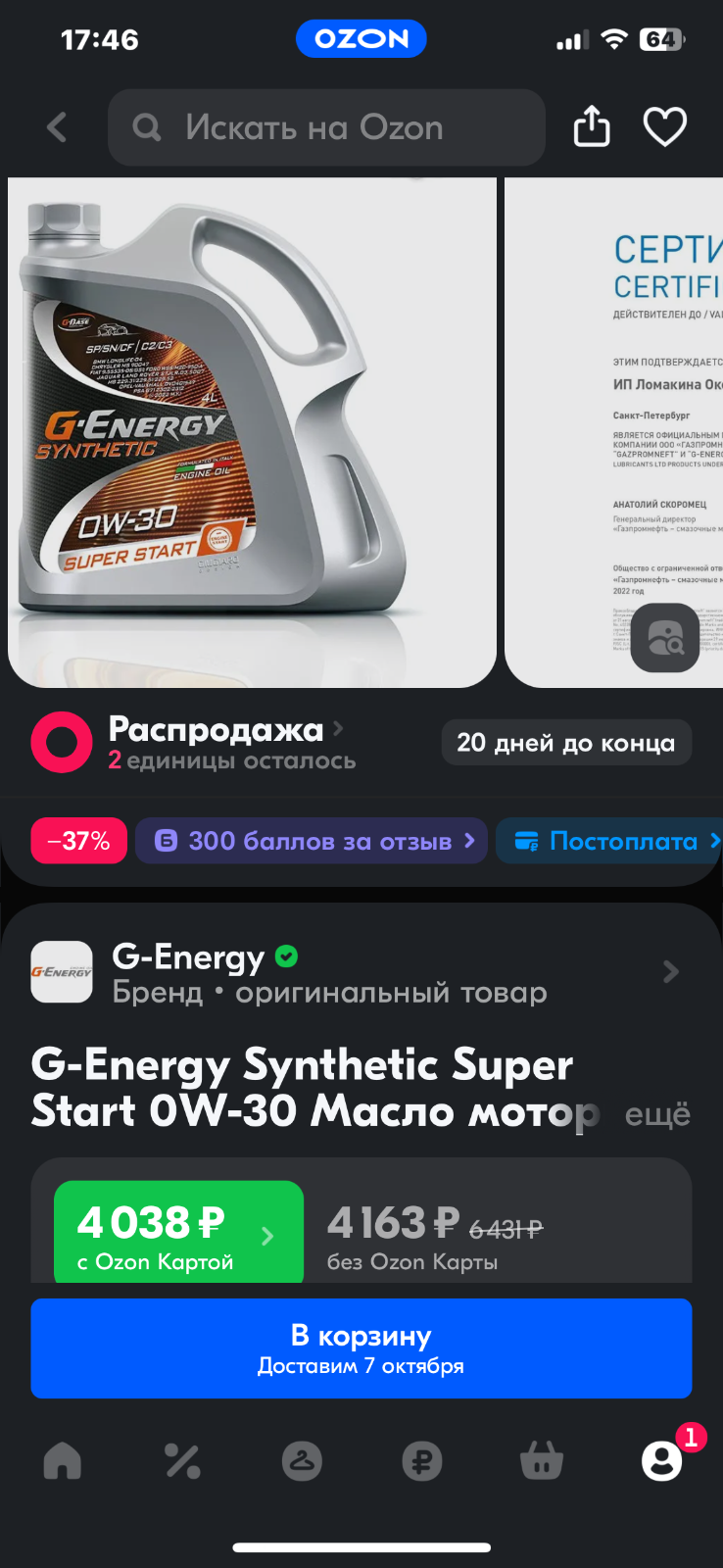Open the certificate image
The image size is (723, 1568).
(x=614, y=432)
